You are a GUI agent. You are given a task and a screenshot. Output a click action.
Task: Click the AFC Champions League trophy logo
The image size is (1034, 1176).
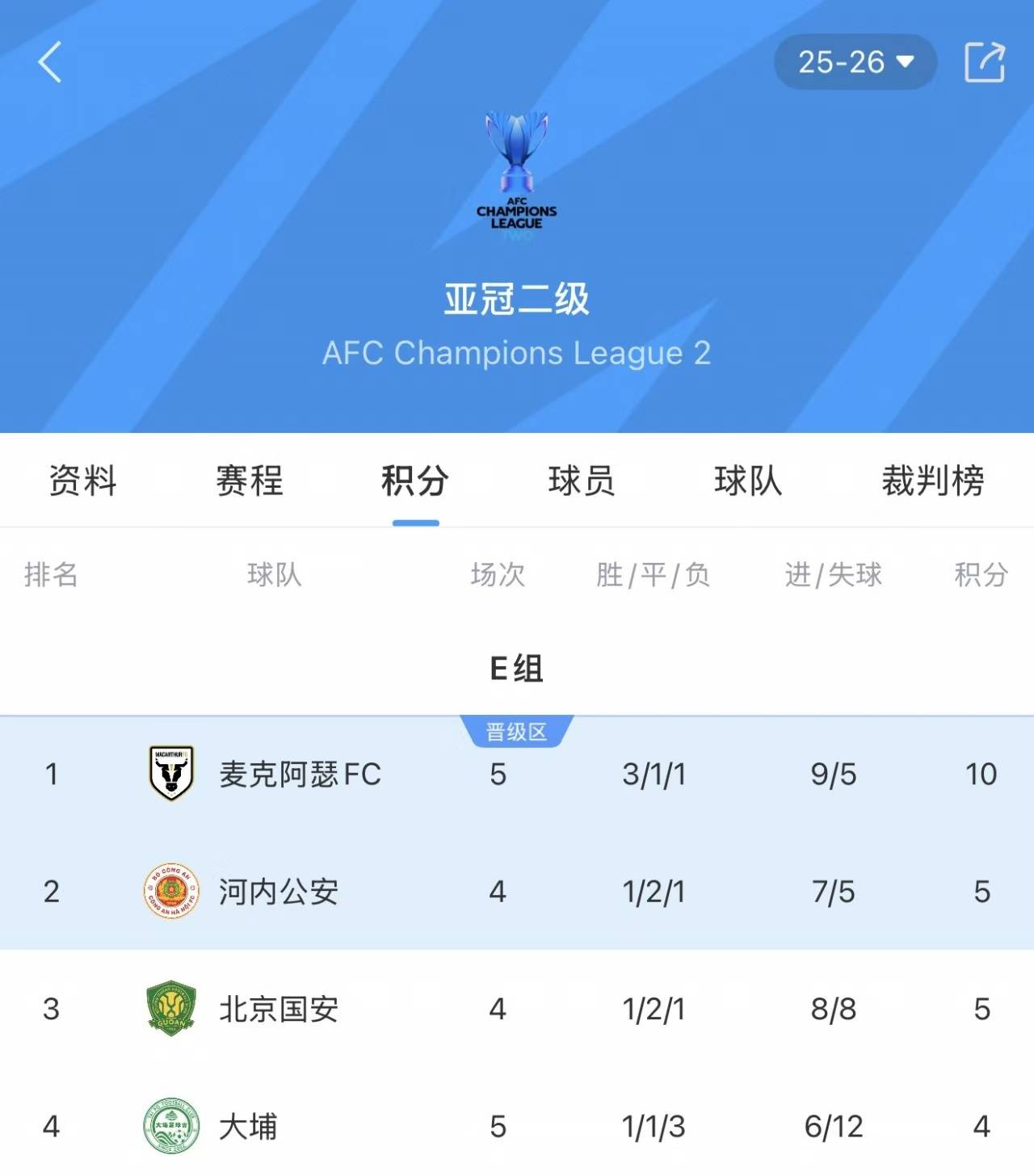[x=517, y=174]
